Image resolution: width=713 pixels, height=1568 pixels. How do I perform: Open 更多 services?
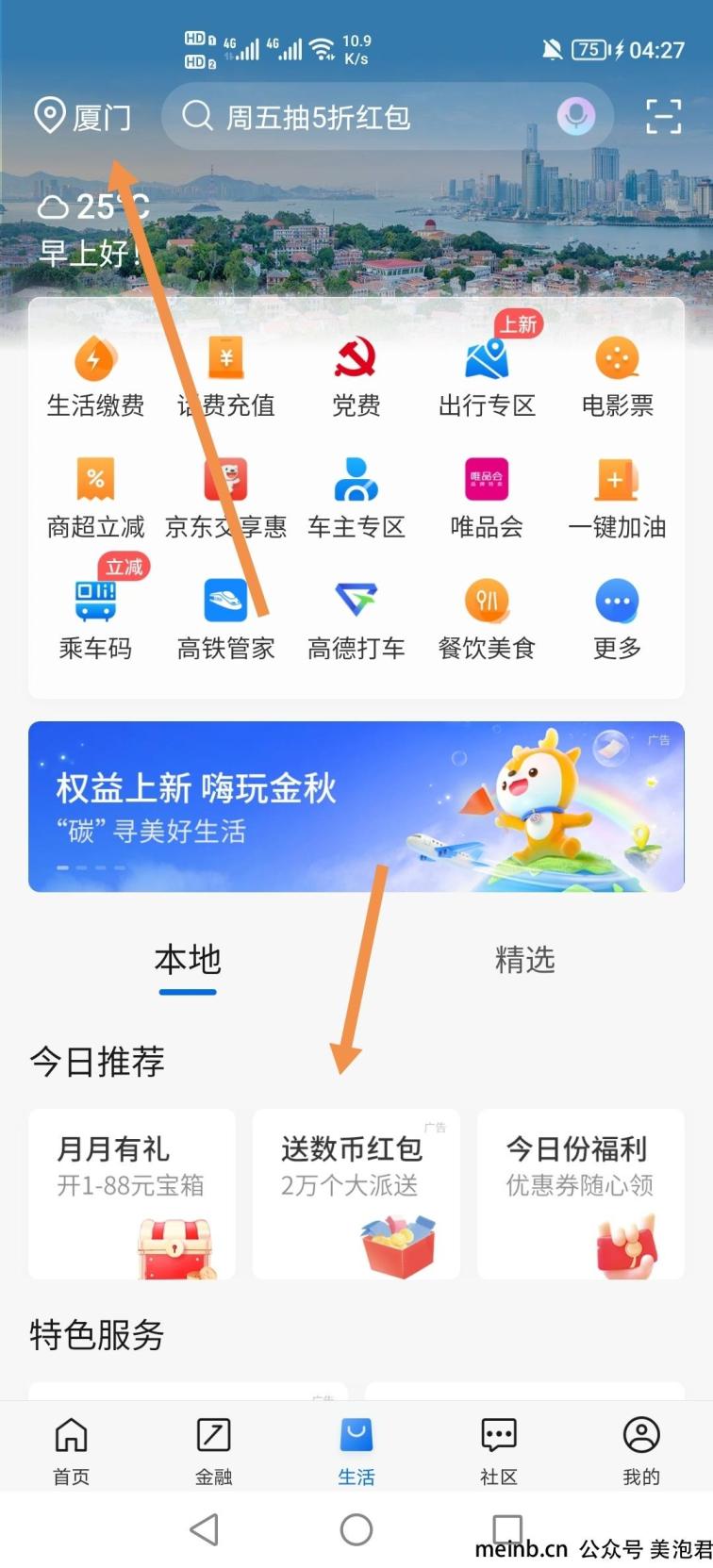(617, 619)
